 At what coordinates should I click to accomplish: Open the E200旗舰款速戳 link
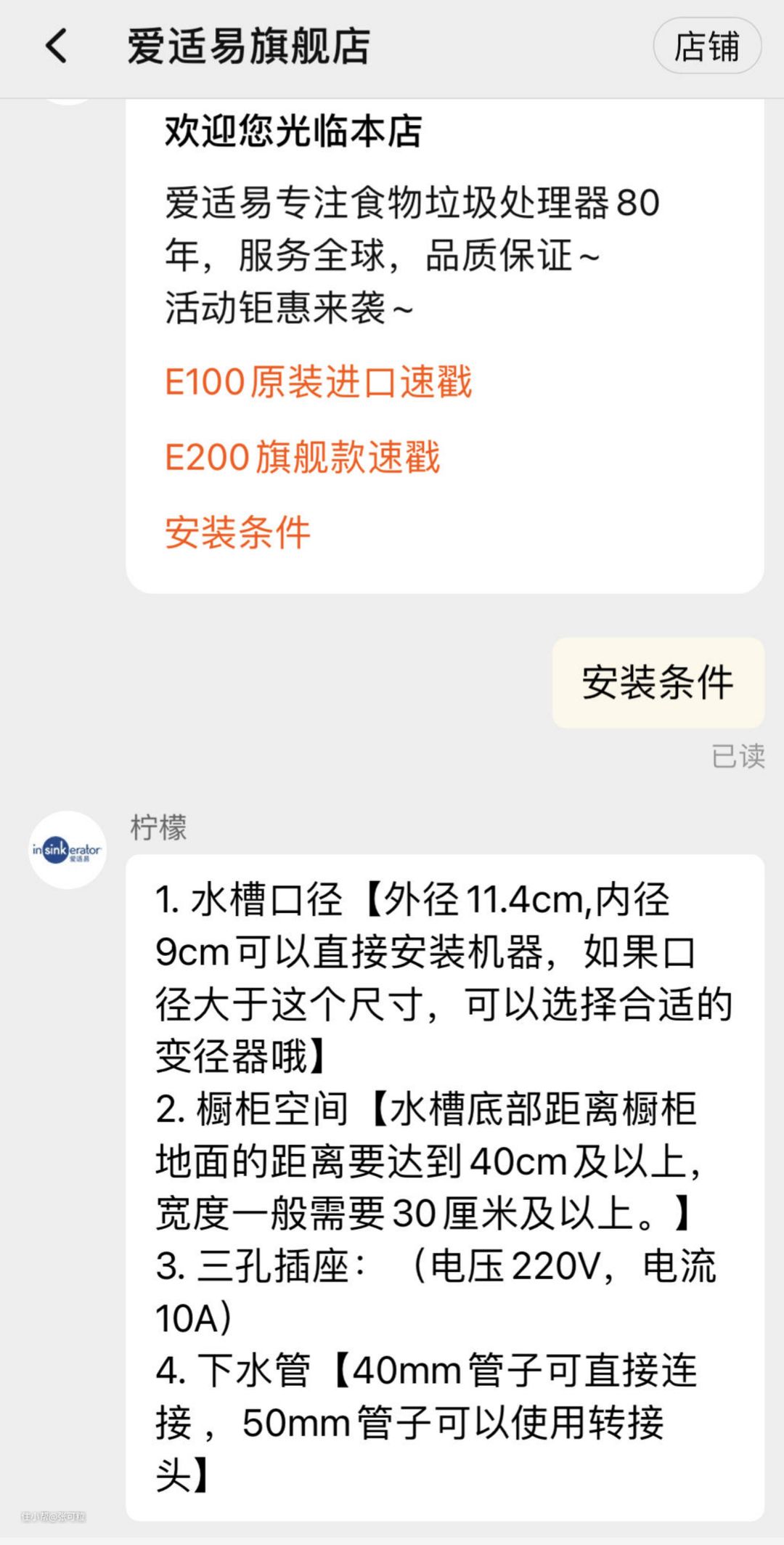pos(302,457)
